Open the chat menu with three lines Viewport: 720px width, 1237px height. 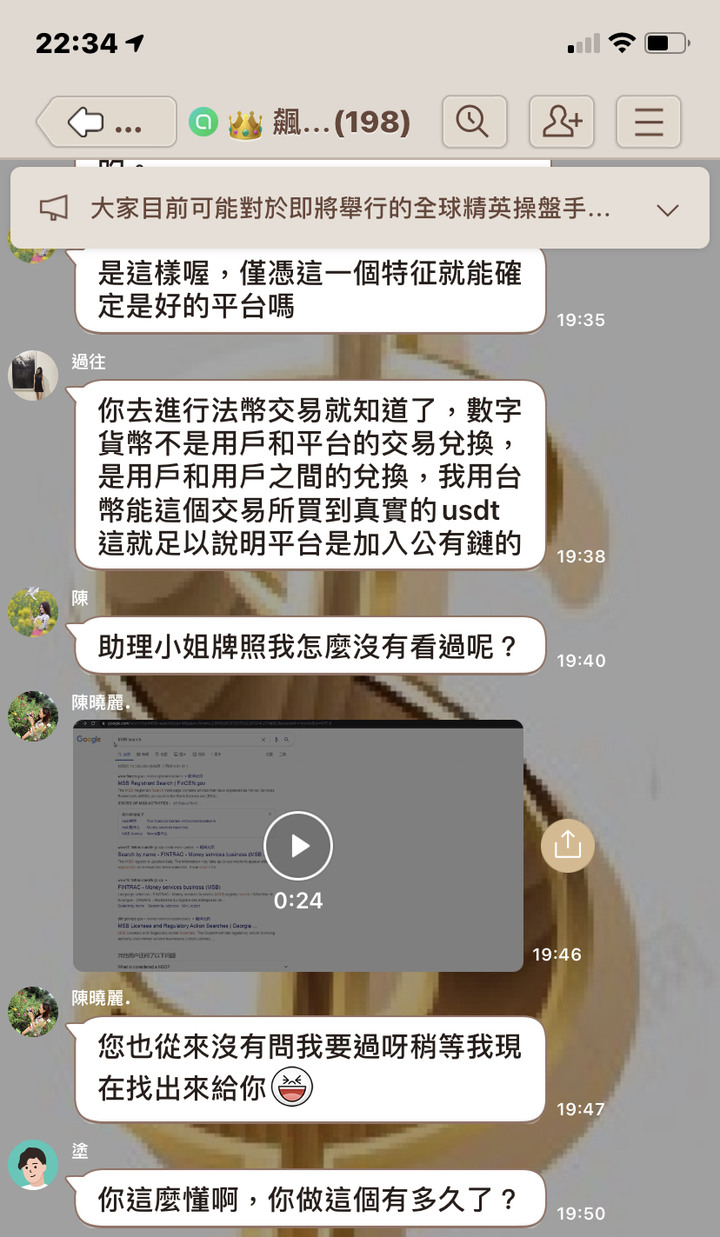point(648,123)
